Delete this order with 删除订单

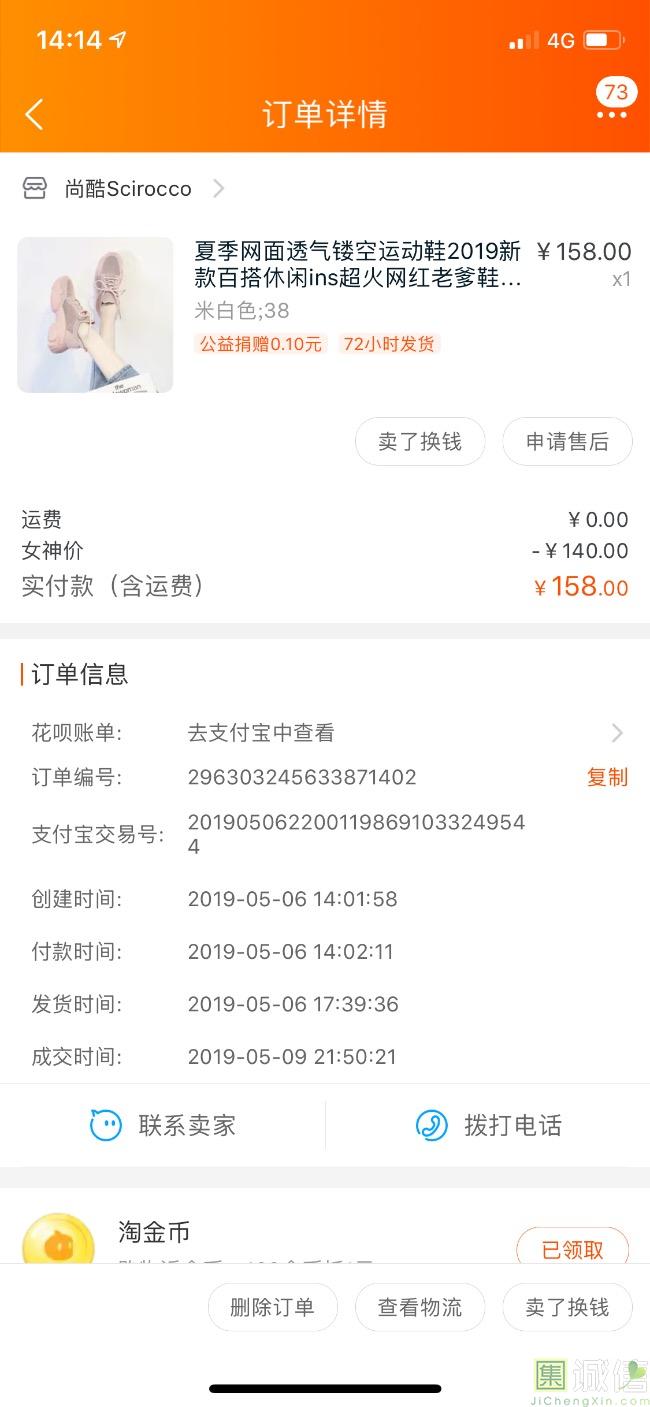click(x=272, y=1307)
